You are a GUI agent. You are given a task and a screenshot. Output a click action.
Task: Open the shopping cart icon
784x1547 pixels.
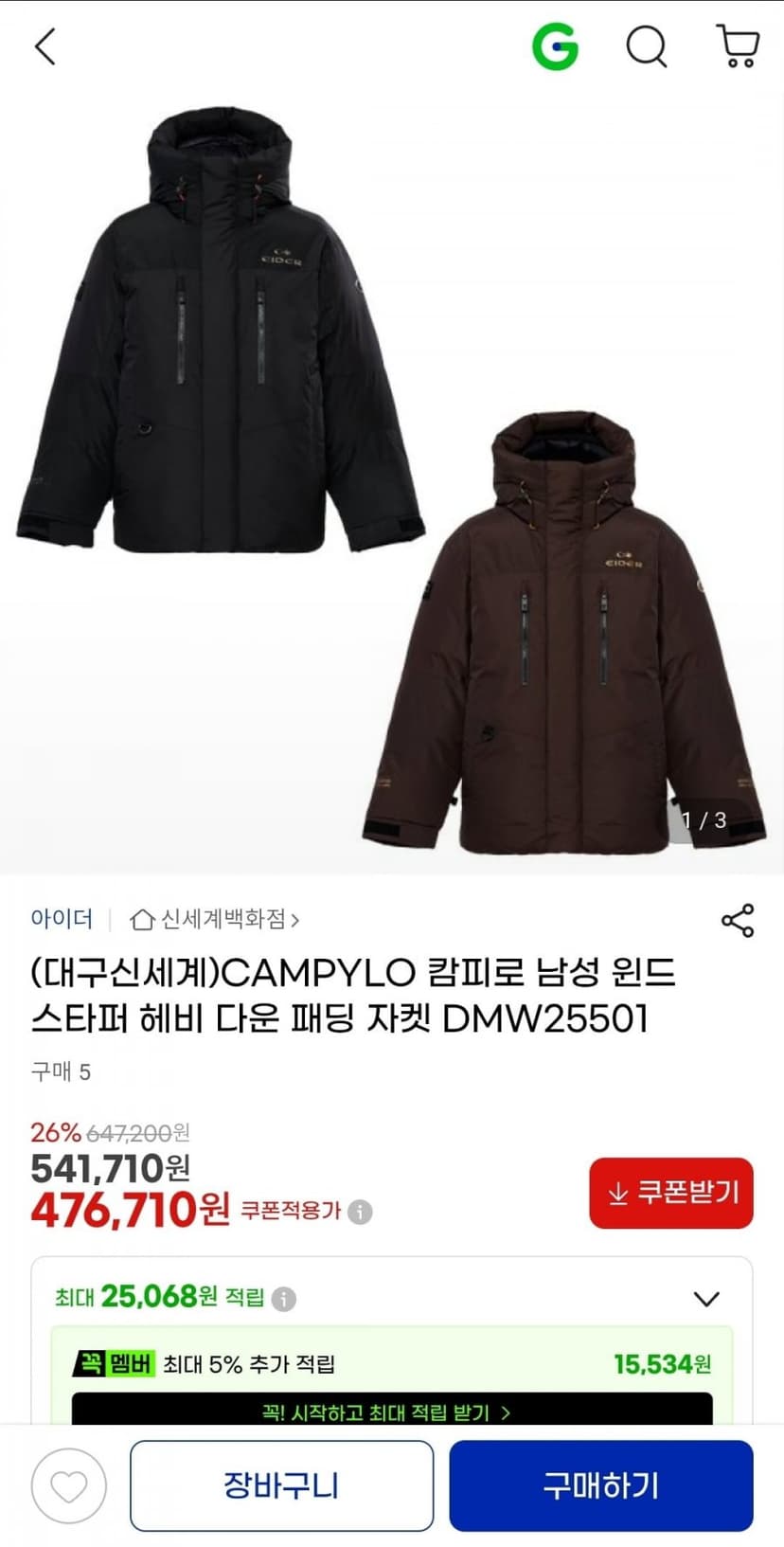click(737, 46)
